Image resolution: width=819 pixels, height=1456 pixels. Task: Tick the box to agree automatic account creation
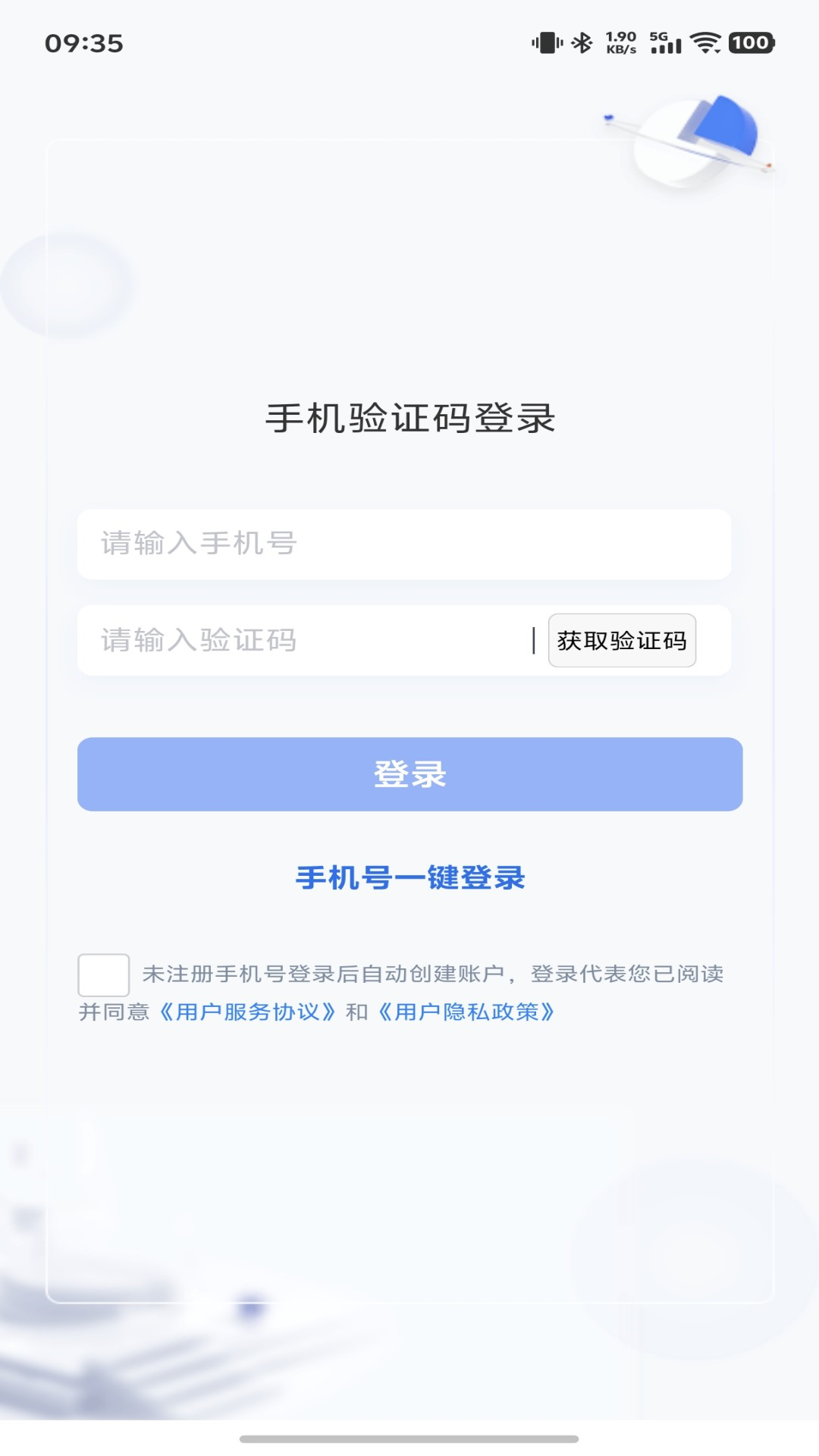point(104,974)
